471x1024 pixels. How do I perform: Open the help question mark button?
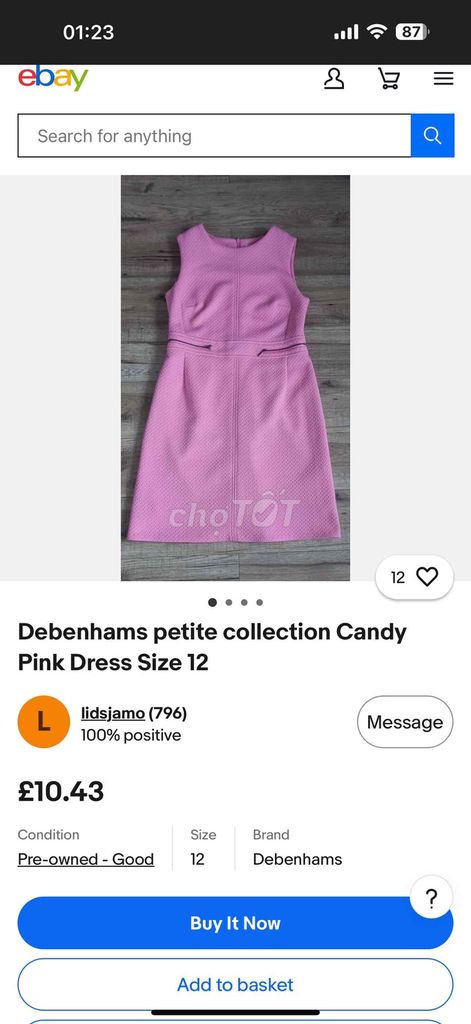coord(431,899)
